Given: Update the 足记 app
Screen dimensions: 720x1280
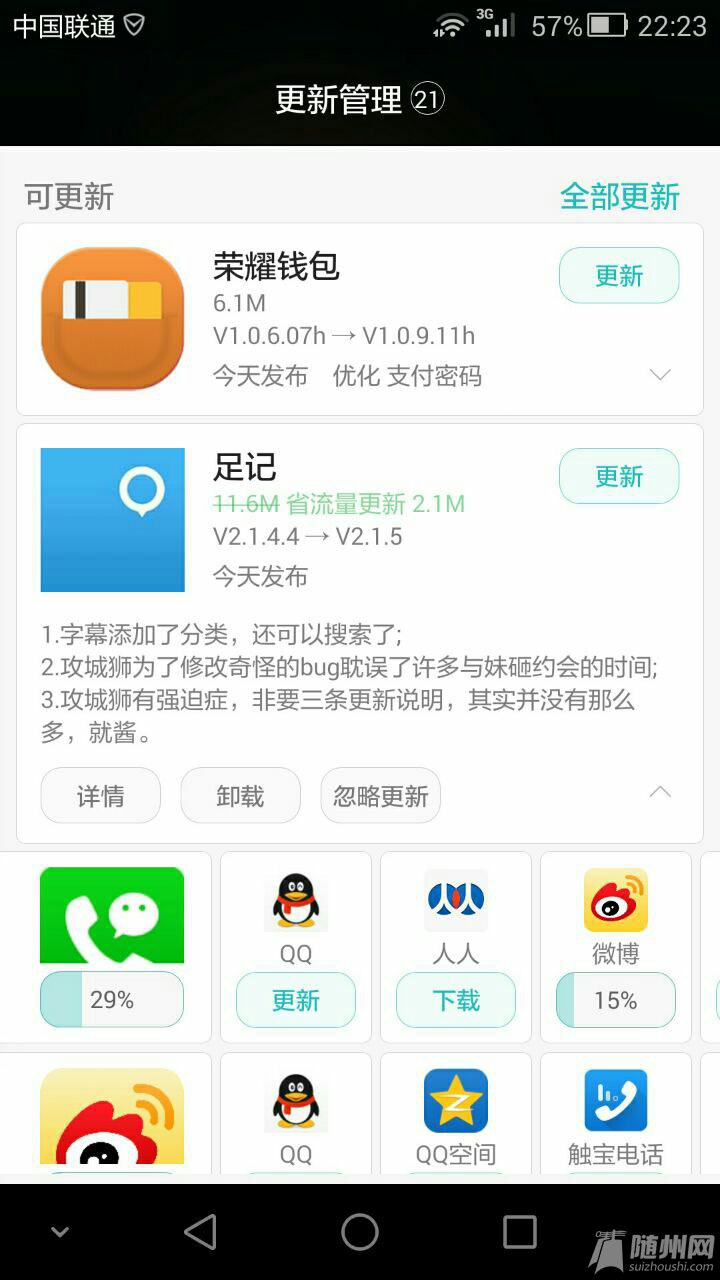Looking at the screenshot, I should click(618, 476).
